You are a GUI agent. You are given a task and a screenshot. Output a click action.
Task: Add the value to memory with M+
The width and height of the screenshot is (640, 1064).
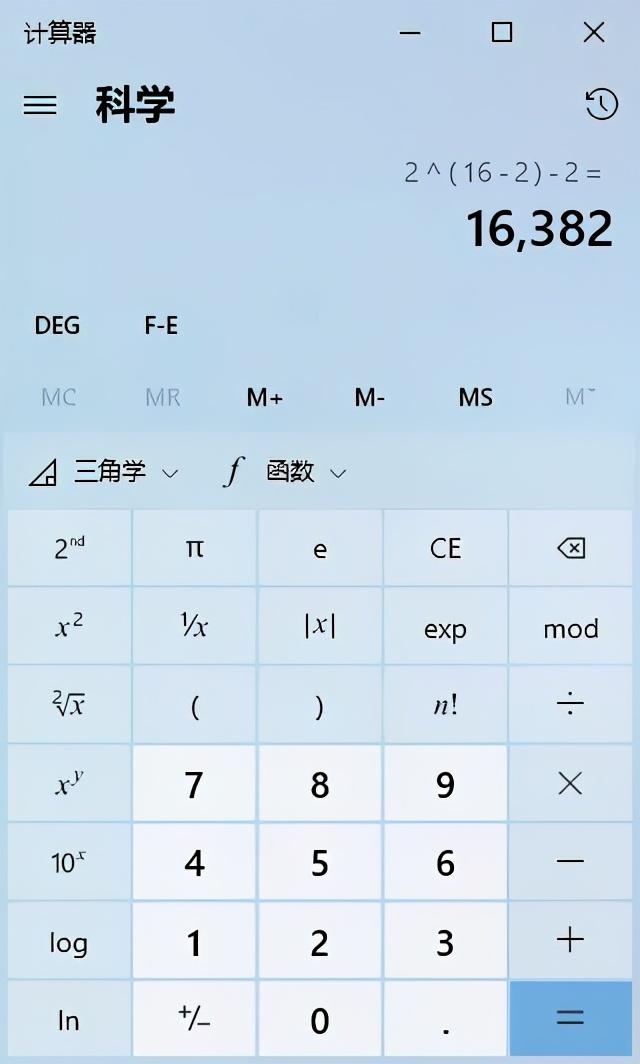[x=265, y=398]
